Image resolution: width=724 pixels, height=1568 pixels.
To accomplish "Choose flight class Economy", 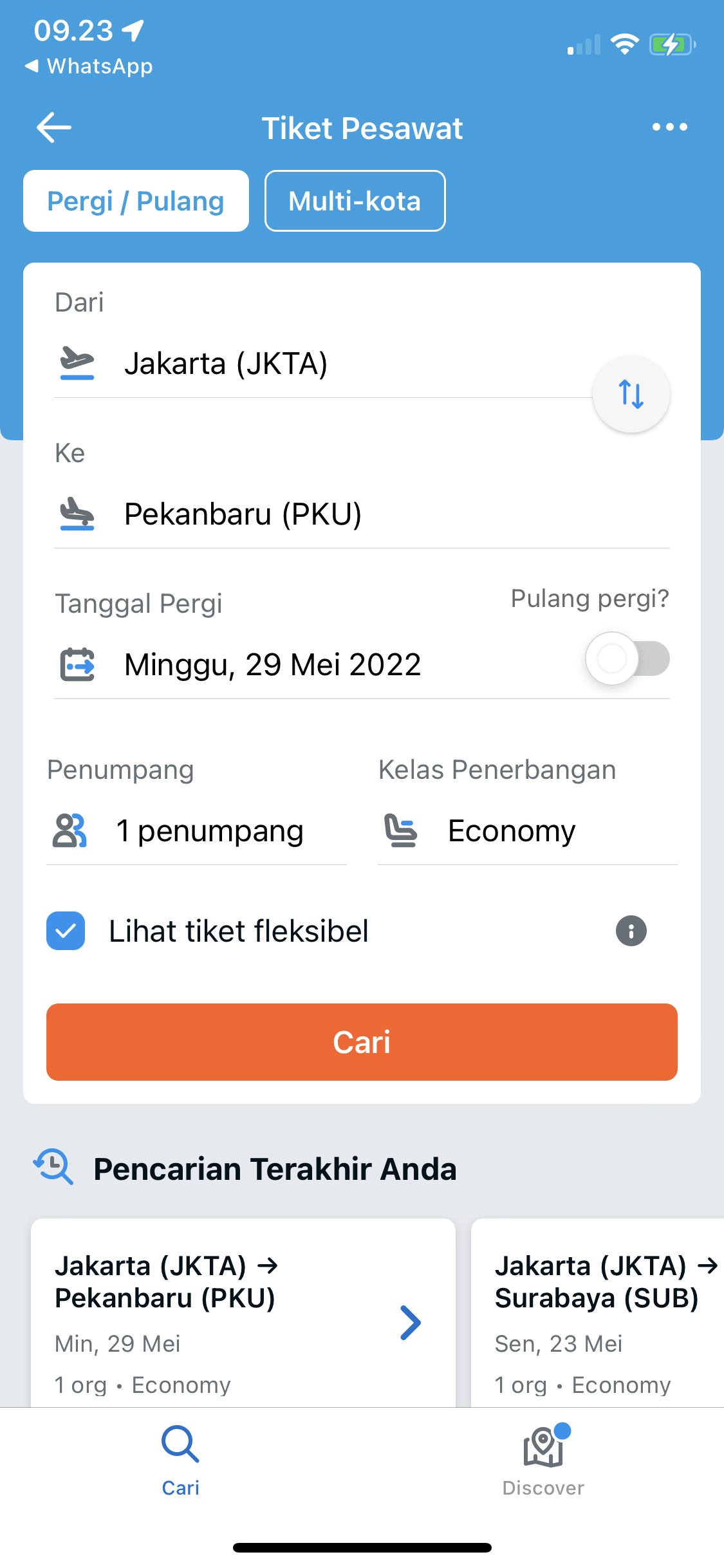I will [512, 831].
